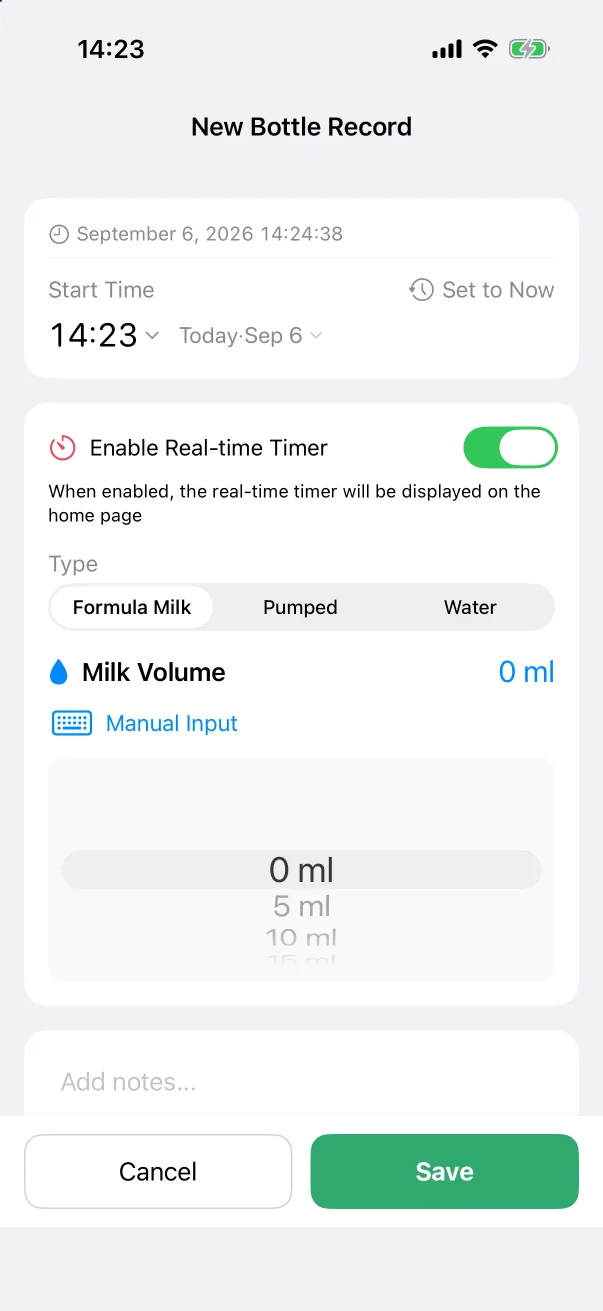The height and width of the screenshot is (1311, 603).
Task: Tap the Add notes field
Action: (x=301, y=1081)
